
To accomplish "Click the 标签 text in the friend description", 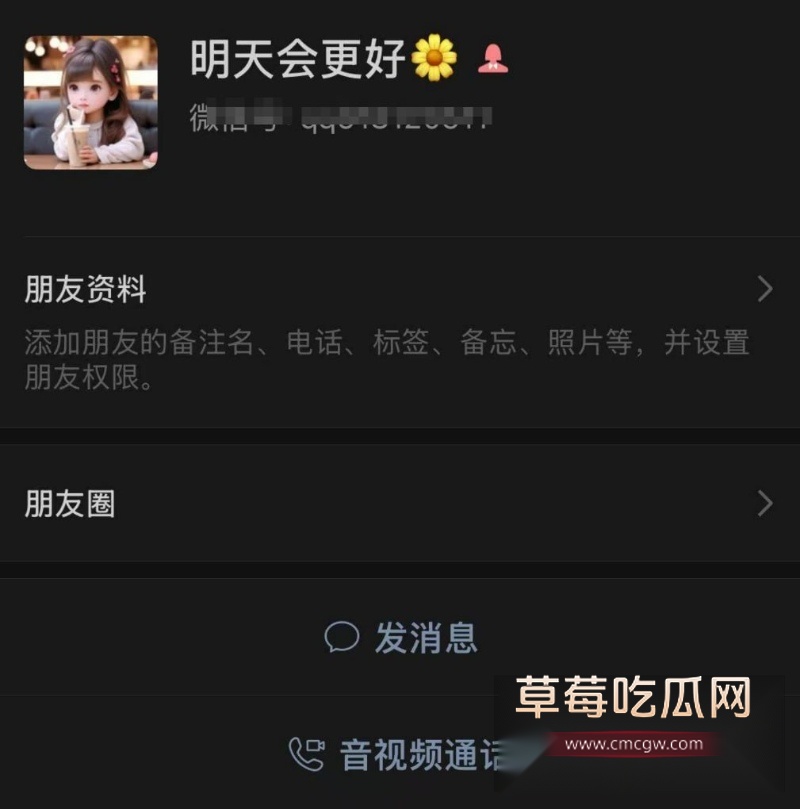I will point(397,340).
